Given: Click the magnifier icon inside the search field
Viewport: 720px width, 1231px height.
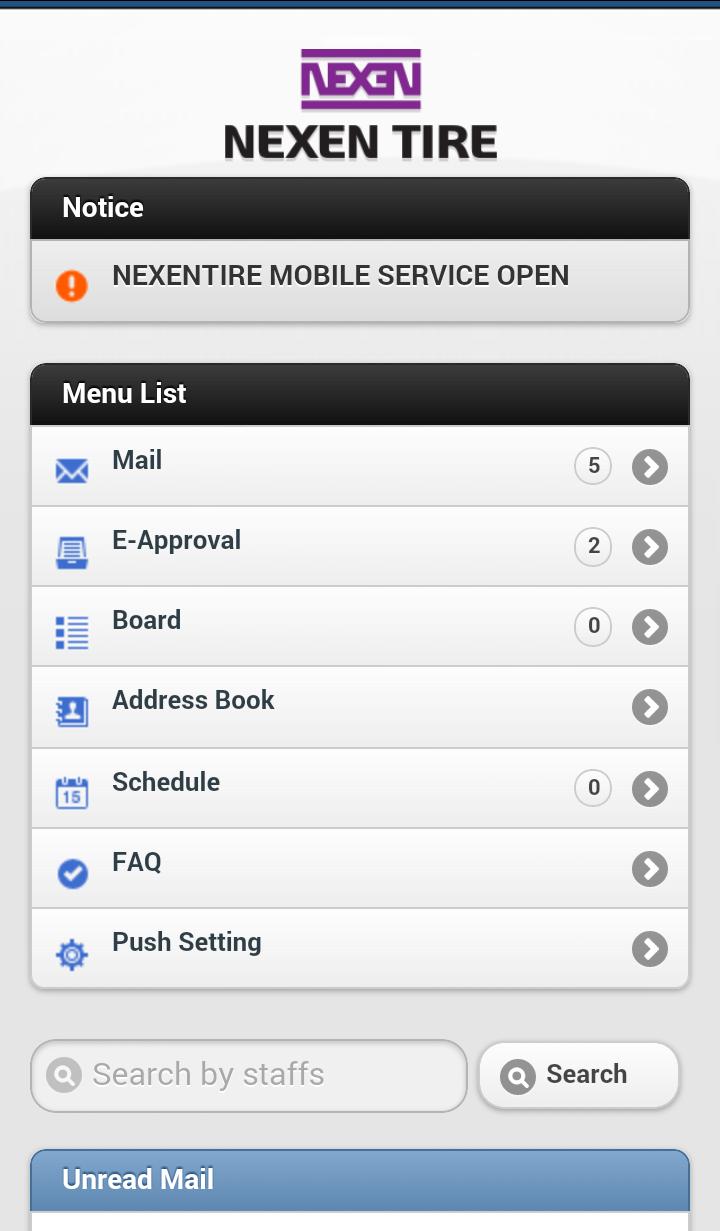Looking at the screenshot, I should 65,1075.
